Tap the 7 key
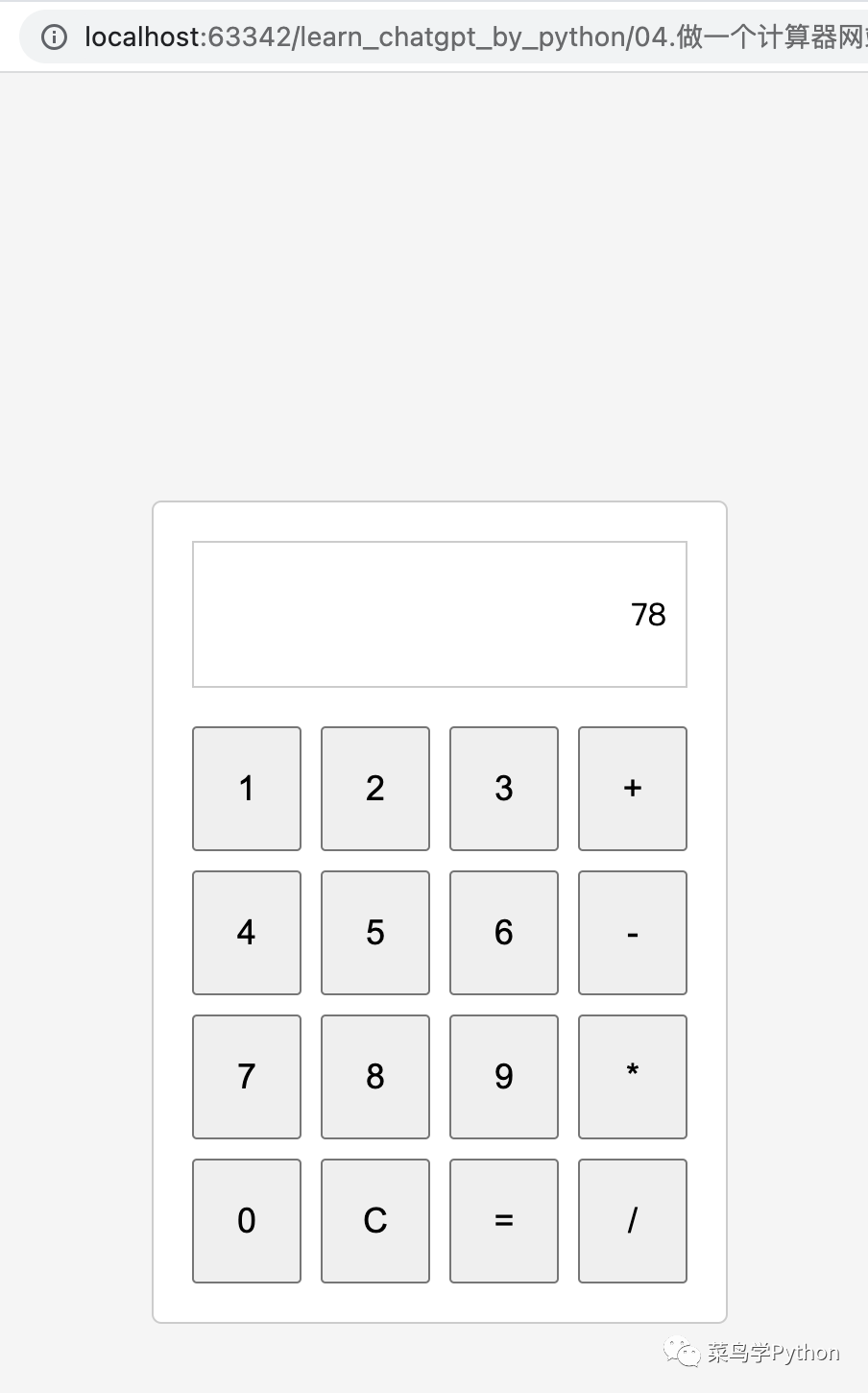 pyautogui.click(x=247, y=1077)
